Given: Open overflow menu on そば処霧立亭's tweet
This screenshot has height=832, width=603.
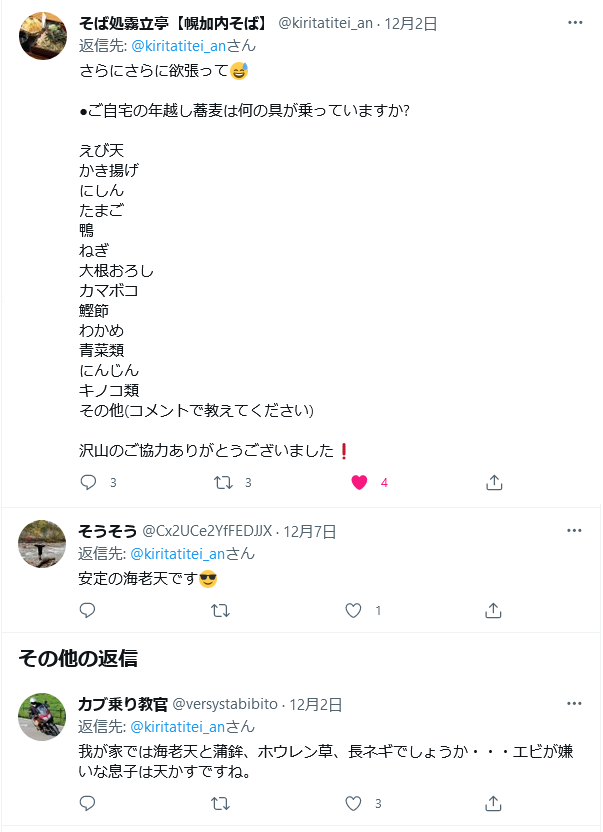Looking at the screenshot, I should click(574, 23).
